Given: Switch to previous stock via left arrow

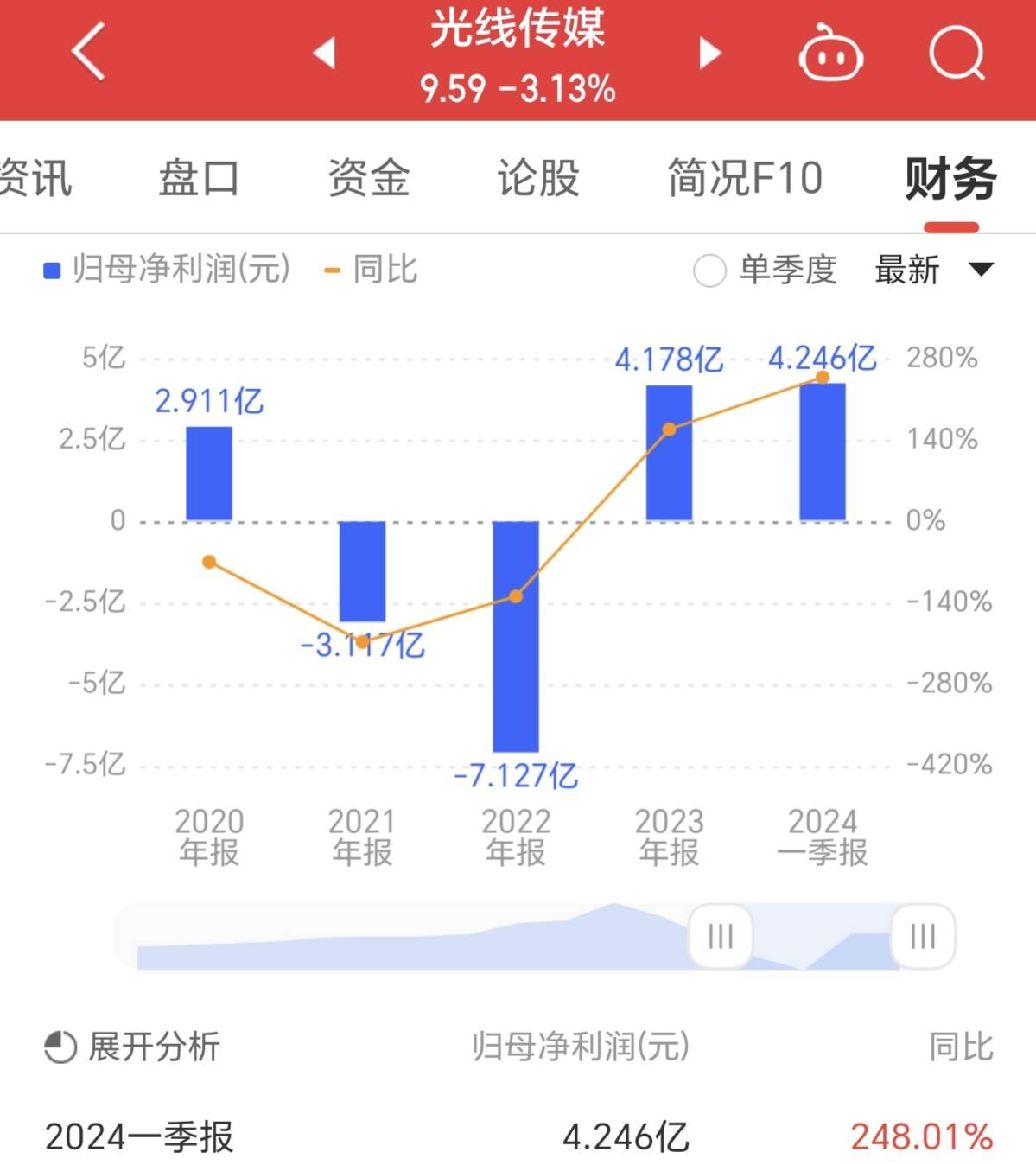Looking at the screenshot, I should point(324,52).
